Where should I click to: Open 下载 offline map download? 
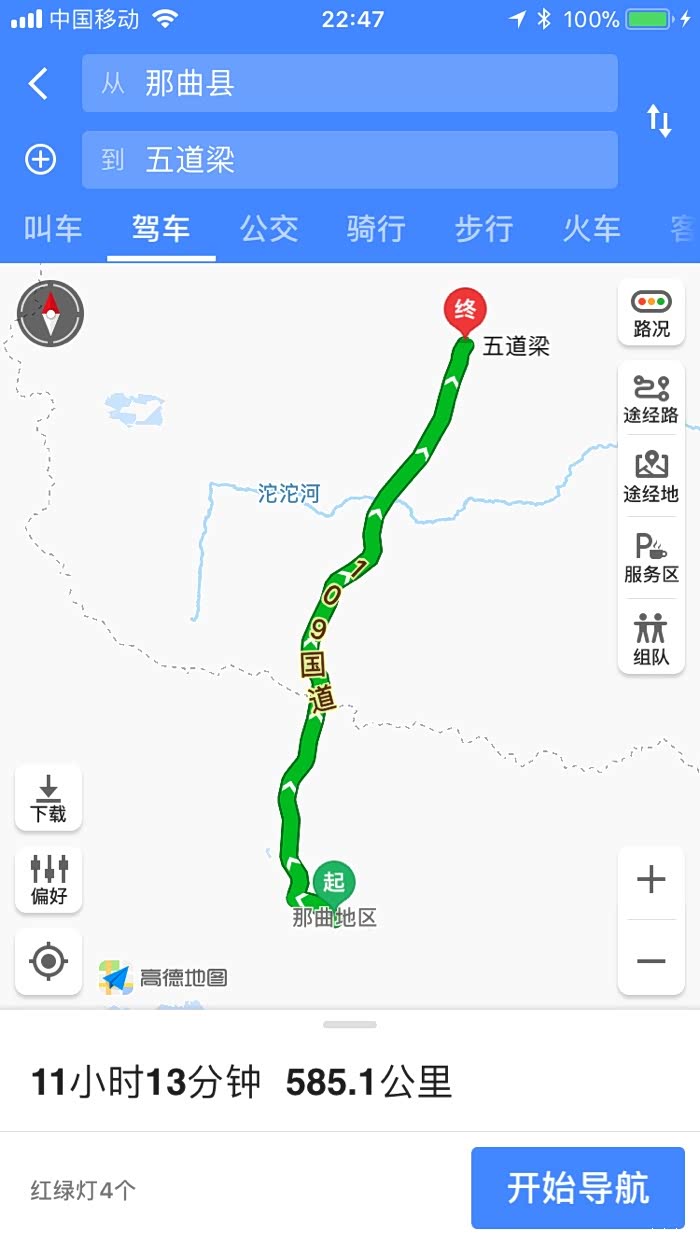[x=48, y=798]
